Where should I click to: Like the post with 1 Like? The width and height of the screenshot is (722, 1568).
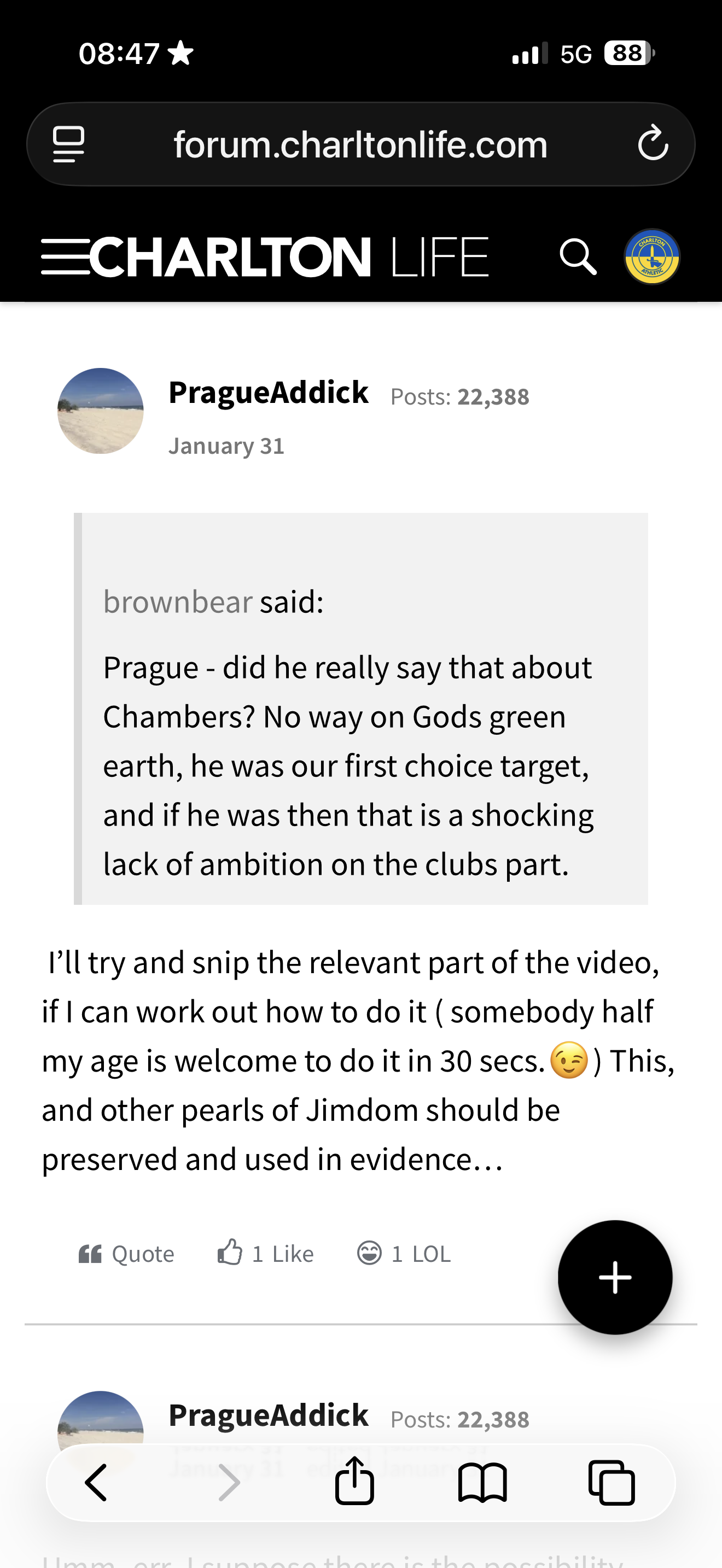[x=266, y=1254]
